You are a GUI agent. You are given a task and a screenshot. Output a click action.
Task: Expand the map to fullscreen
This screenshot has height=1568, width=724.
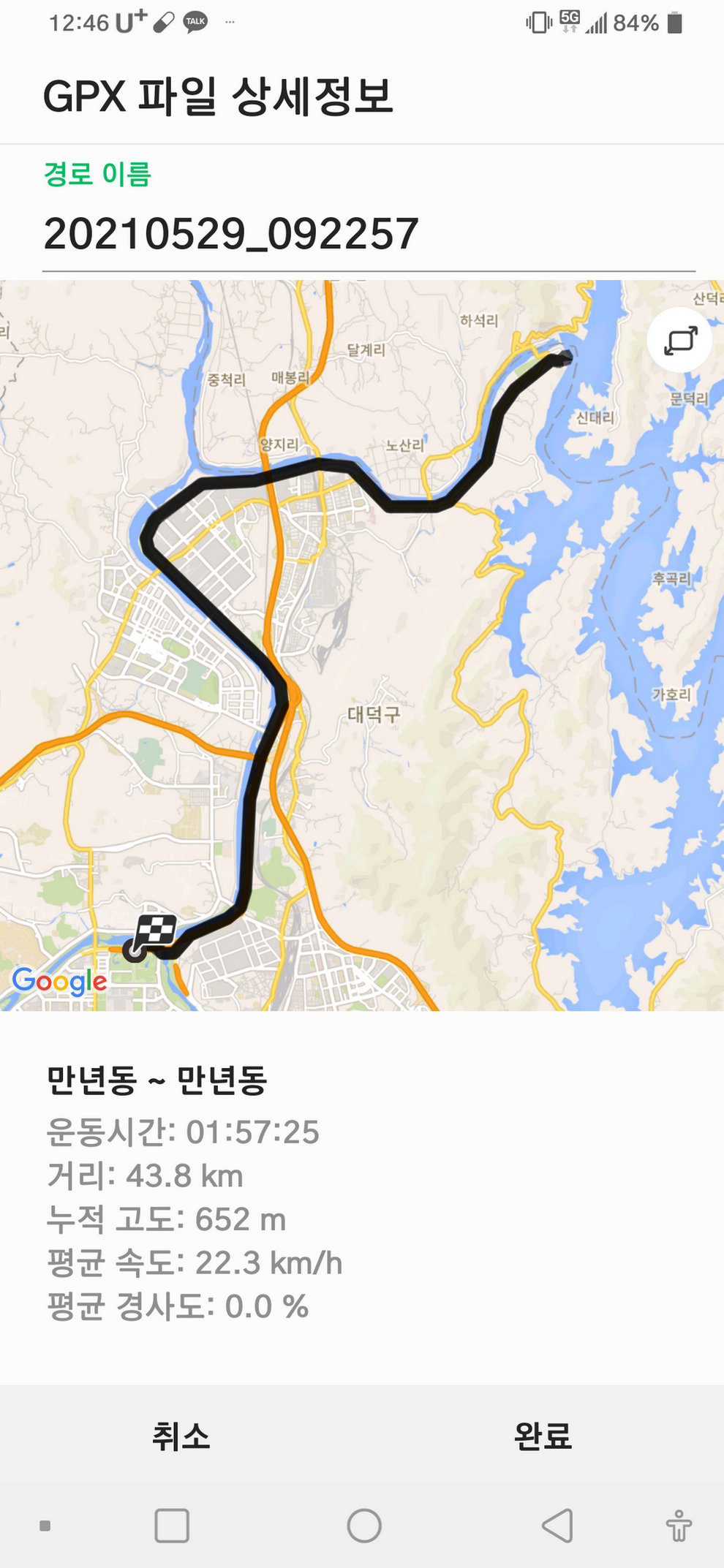(x=679, y=341)
